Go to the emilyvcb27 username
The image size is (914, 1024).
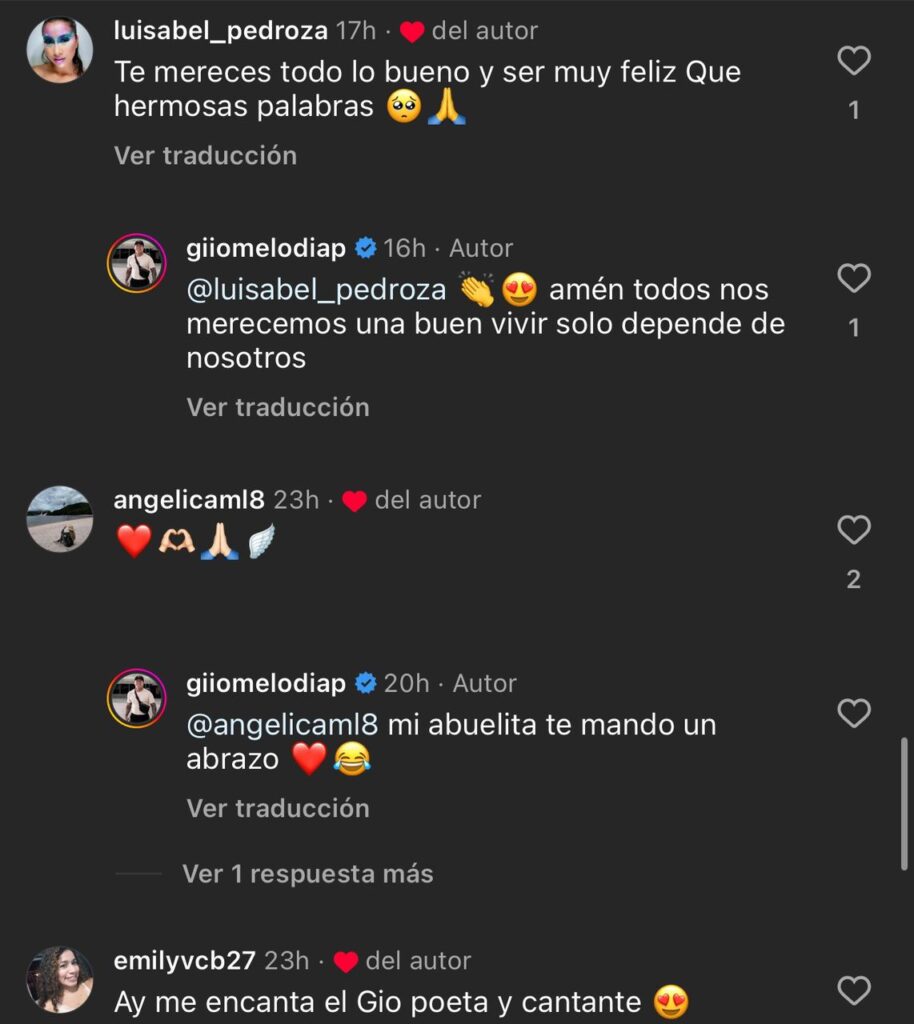[184, 961]
